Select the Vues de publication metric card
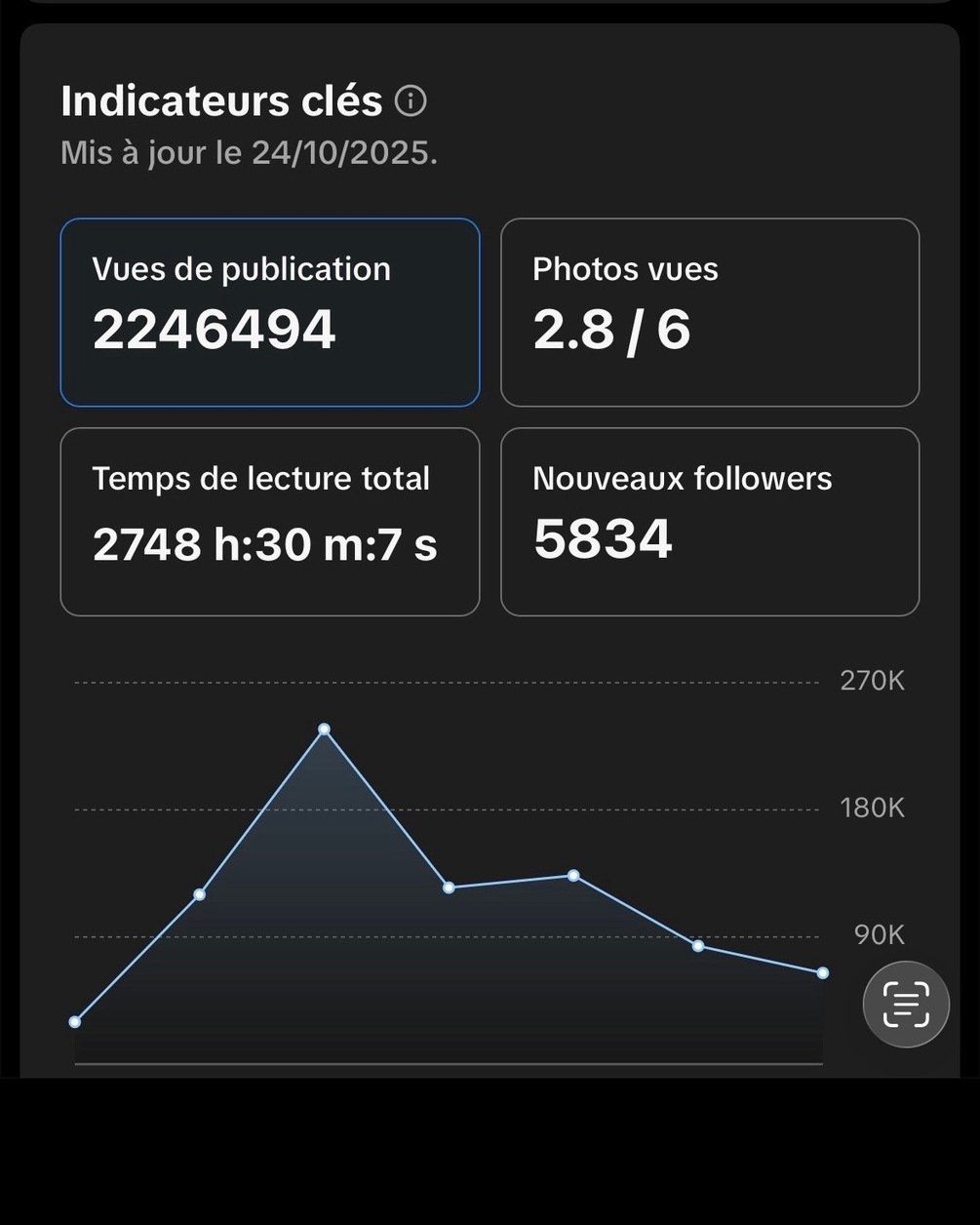The width and height of the screenshot is (980, 1225). click(x=269, y=312)
